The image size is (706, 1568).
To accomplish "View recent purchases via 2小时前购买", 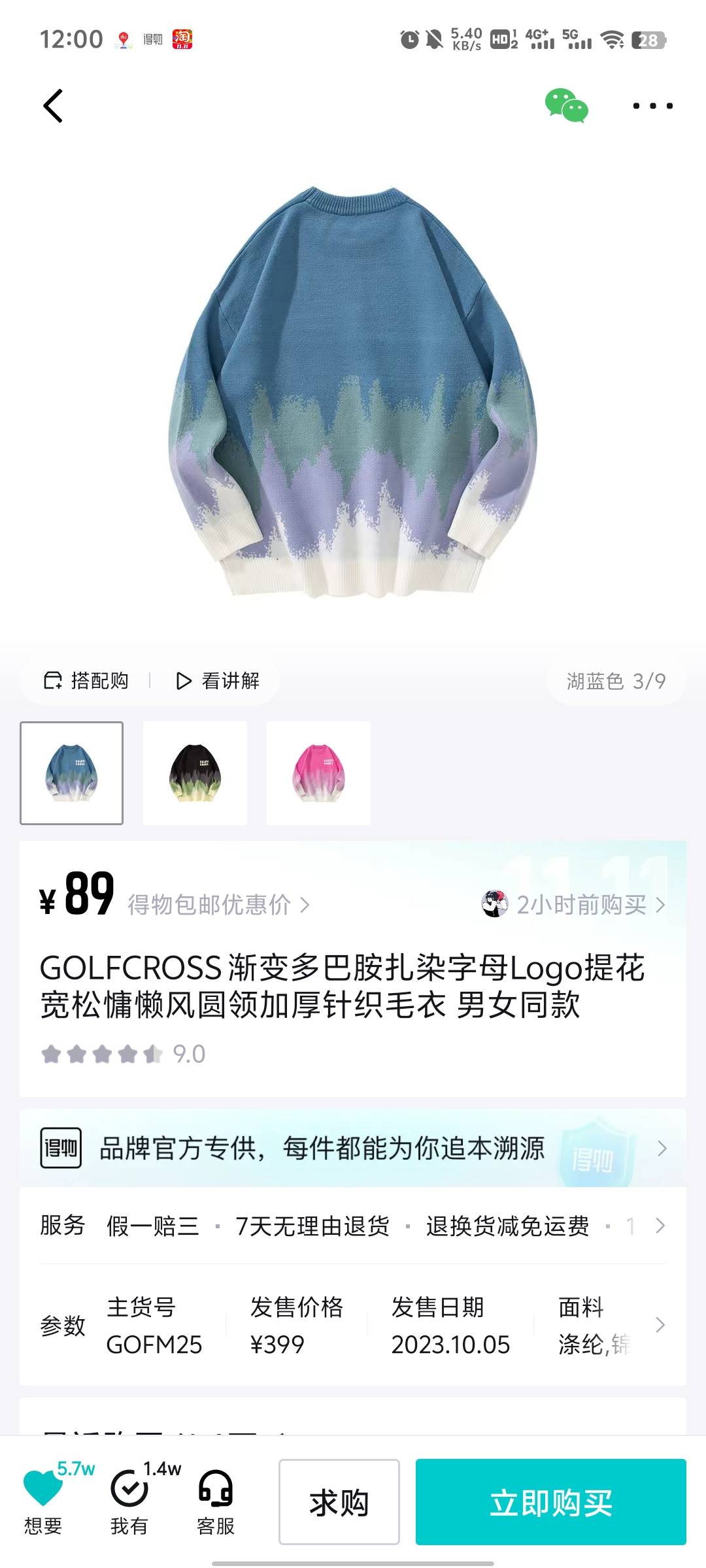I will point(574,905).
